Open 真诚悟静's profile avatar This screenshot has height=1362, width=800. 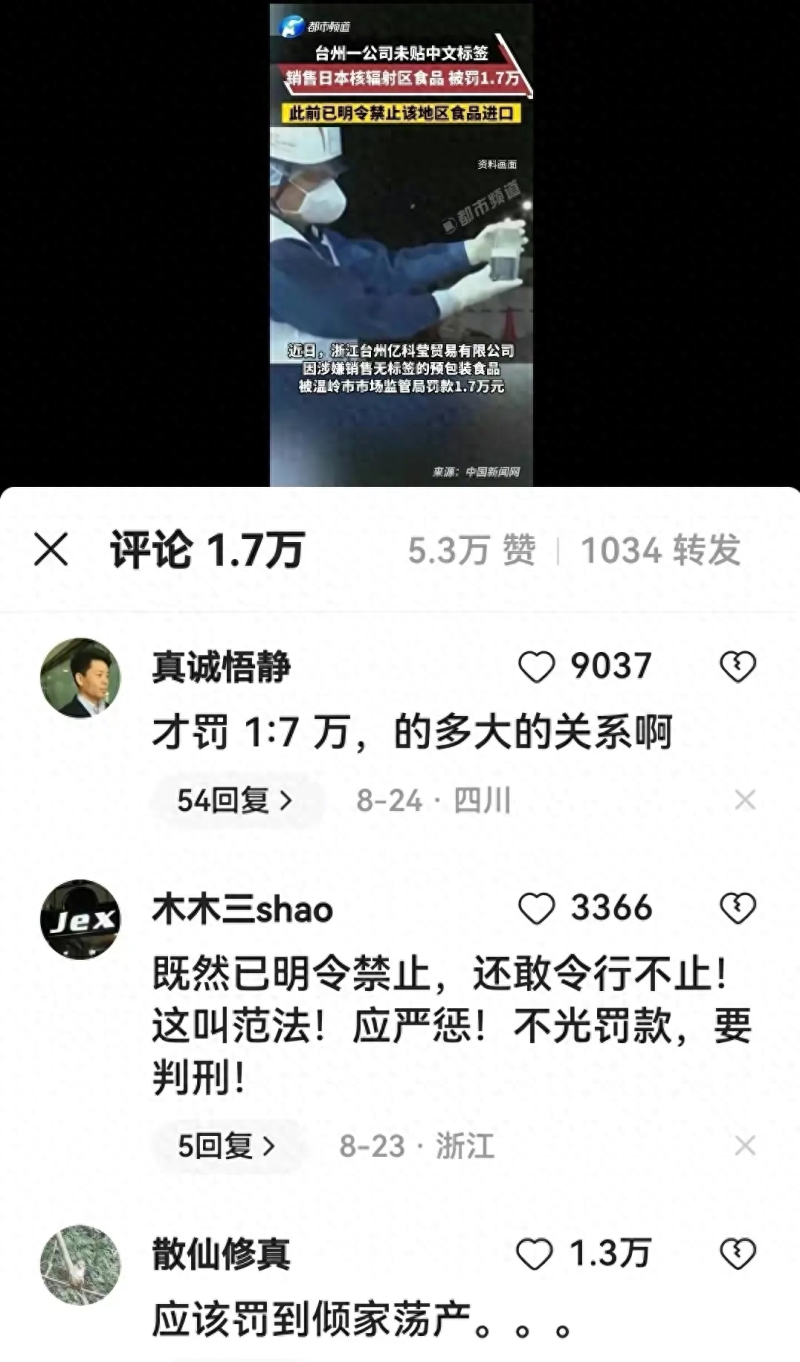[80, 678]
